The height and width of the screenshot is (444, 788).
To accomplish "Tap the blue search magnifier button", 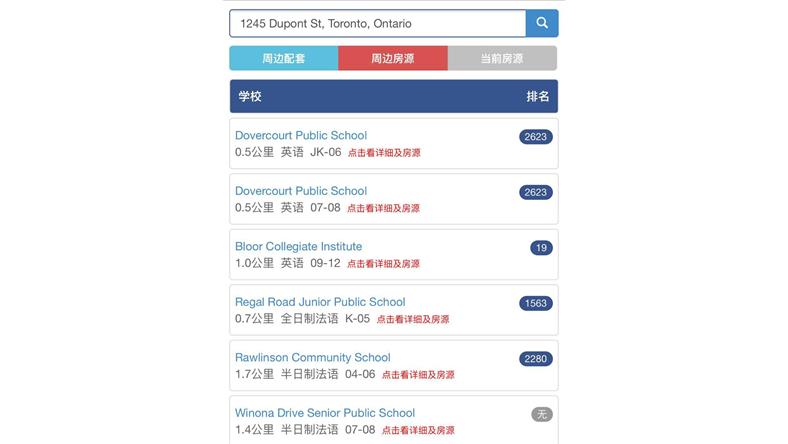I will click(x=542, y=23).
